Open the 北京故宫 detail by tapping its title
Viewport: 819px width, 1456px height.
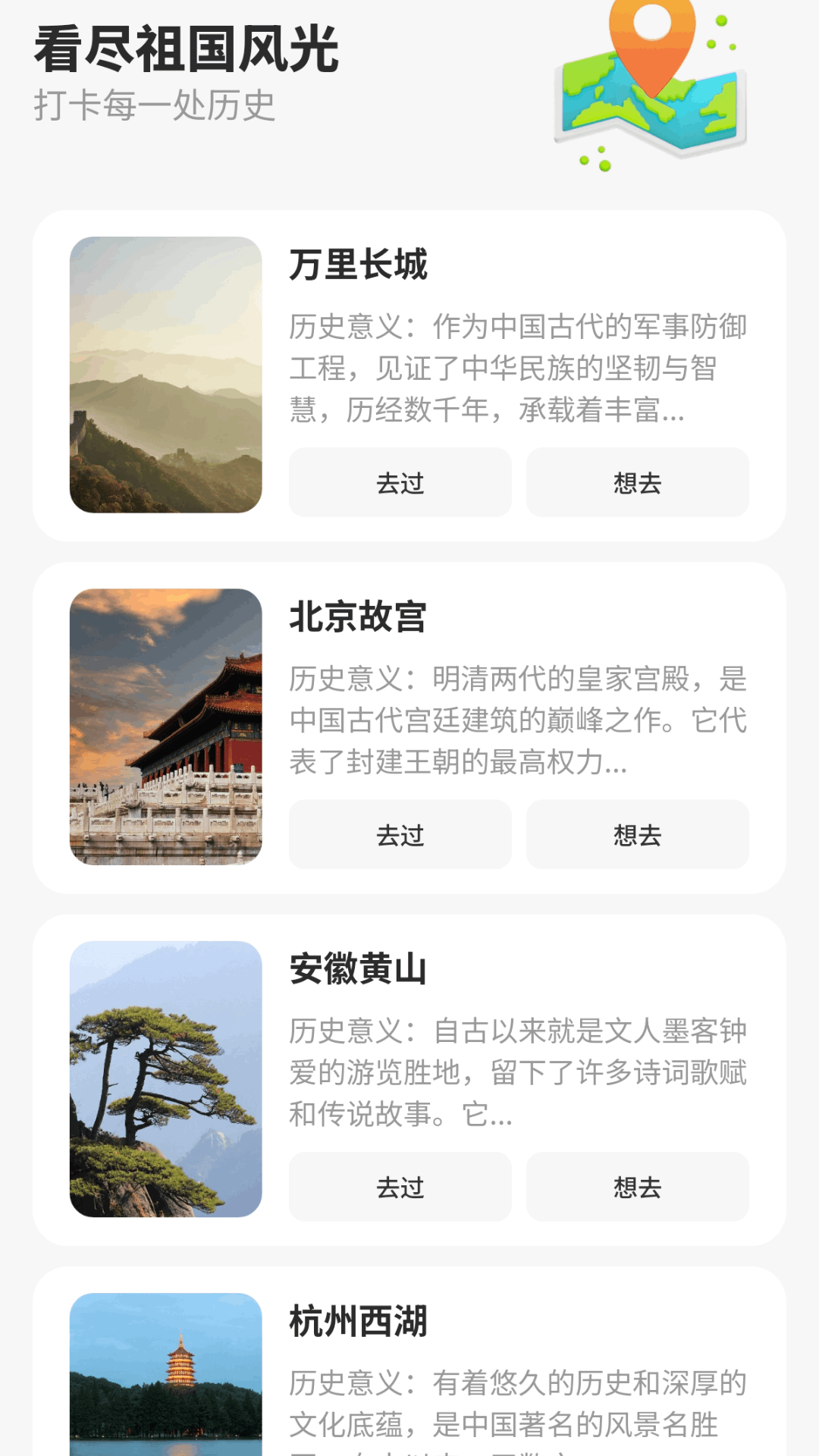pyautogui.click(x=358, y=616)
